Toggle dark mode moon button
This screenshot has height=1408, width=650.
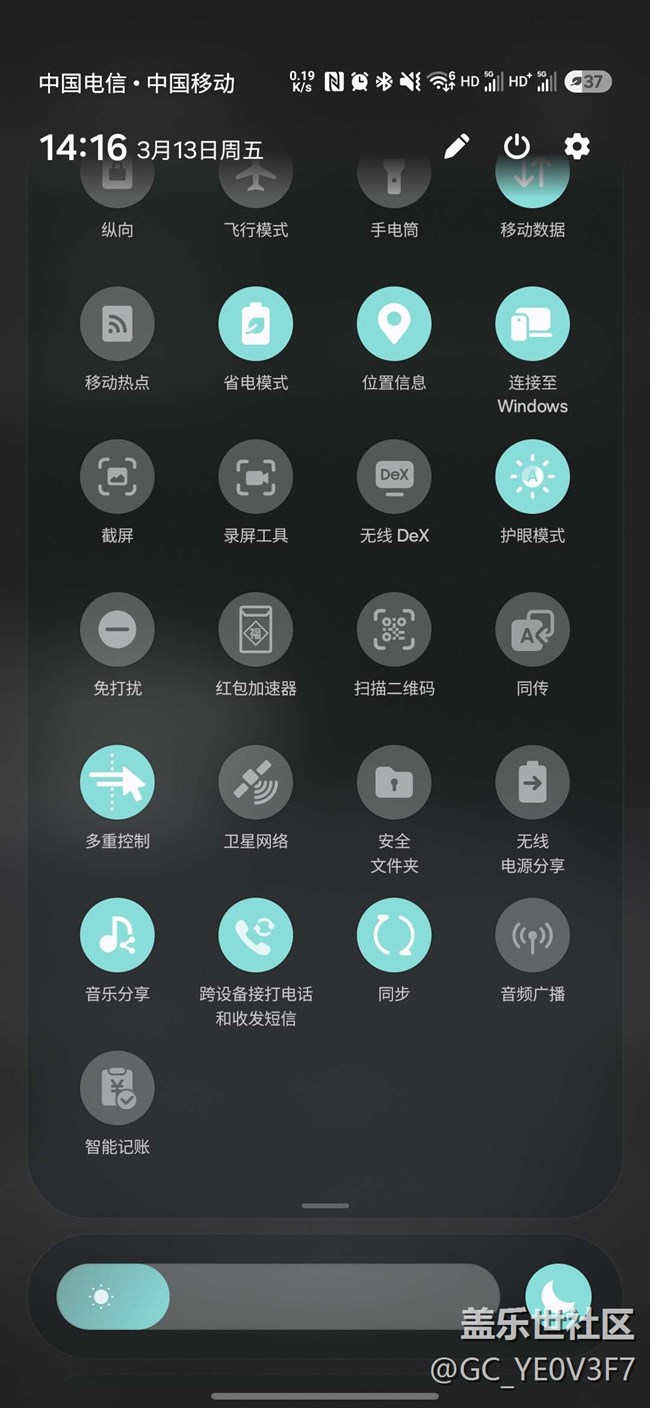tap(558, 1296)
